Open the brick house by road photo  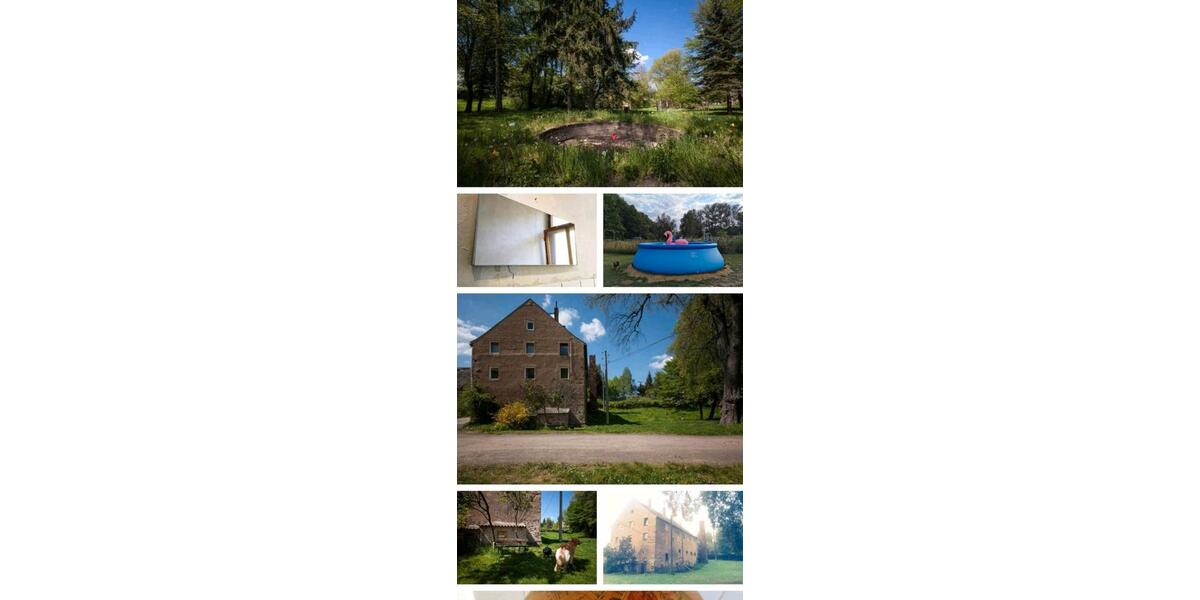tap(599, 388)
